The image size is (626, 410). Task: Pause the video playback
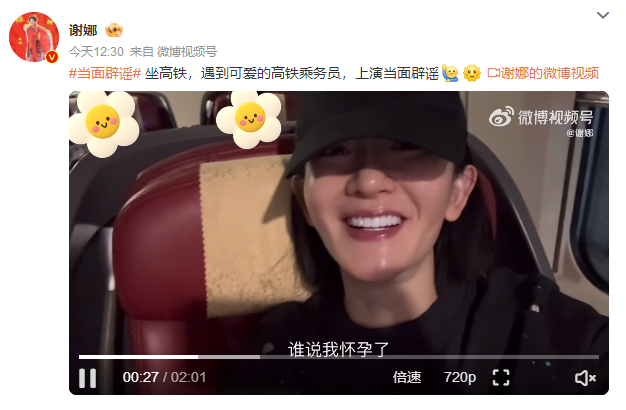[x=88, y=378]
